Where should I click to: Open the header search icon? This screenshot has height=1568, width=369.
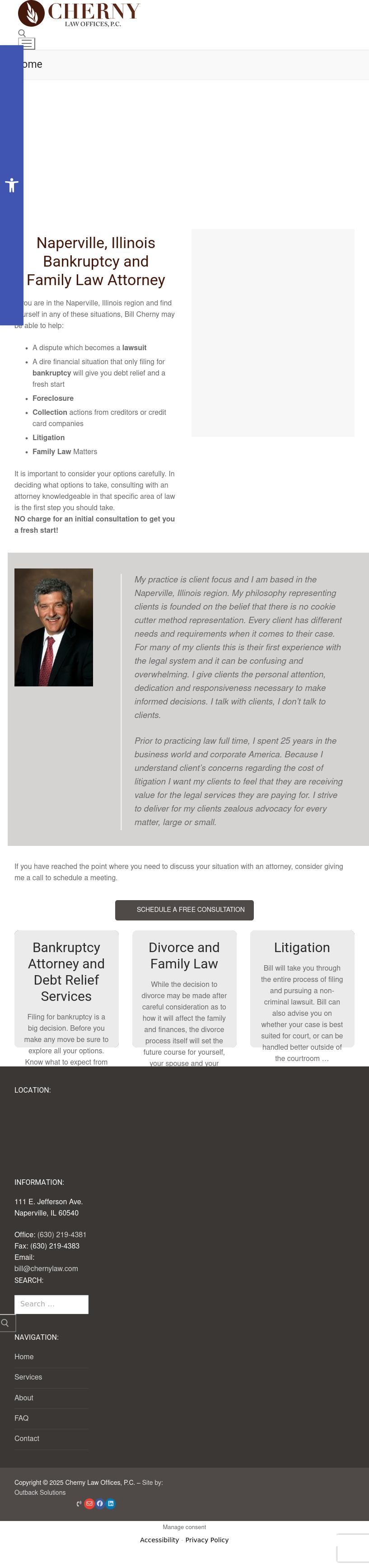[22, 33]
